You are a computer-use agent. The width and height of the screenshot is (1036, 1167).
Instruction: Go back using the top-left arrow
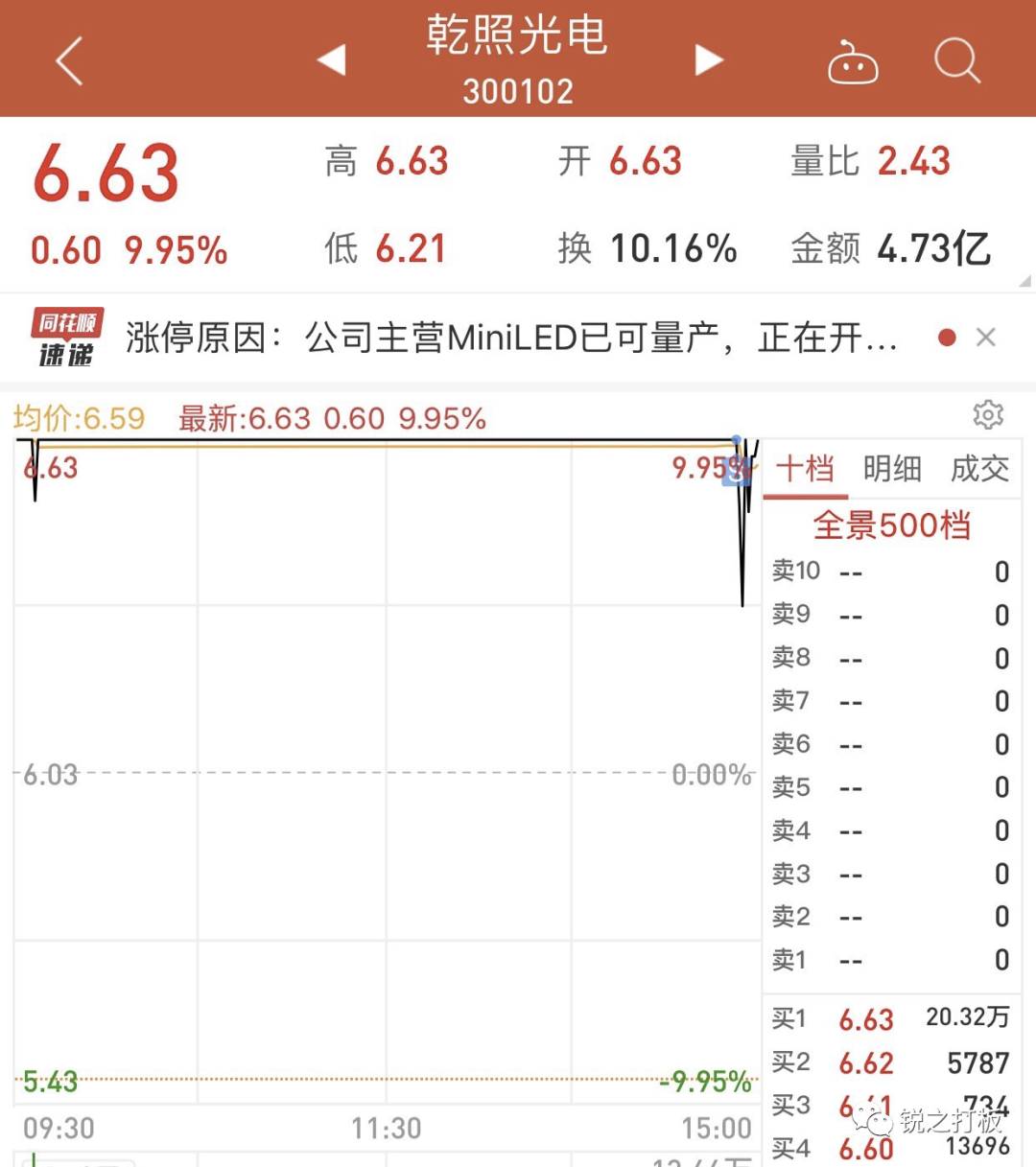tap(69, 61)
